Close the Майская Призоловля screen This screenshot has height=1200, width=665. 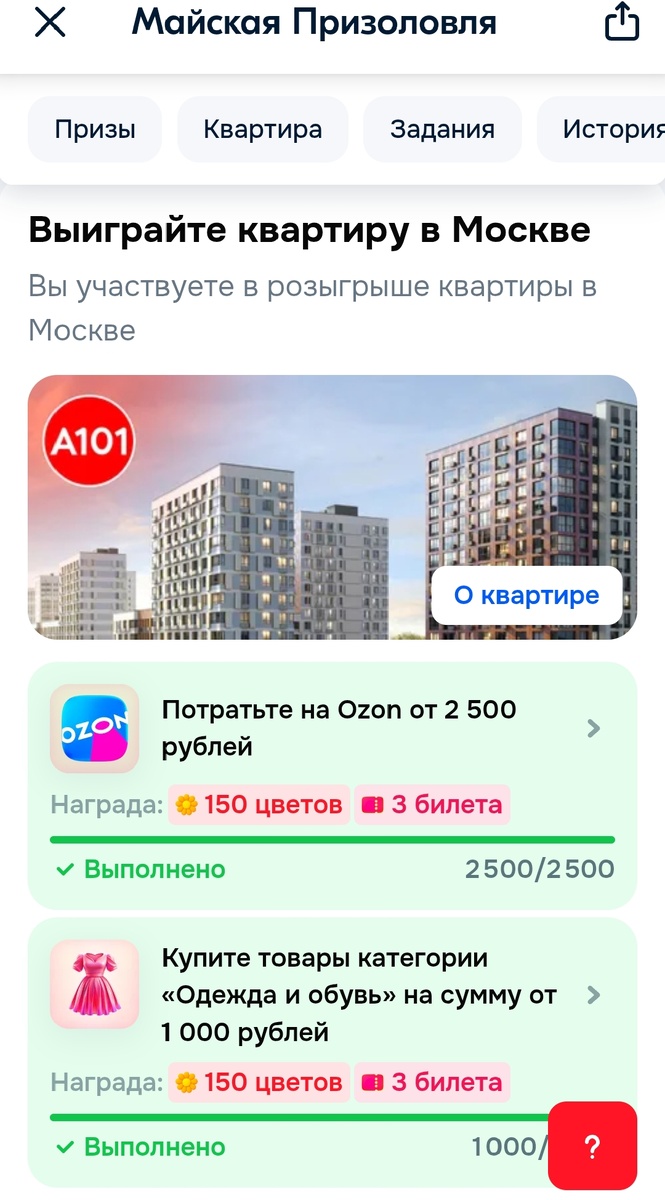[x=50, y=23]
